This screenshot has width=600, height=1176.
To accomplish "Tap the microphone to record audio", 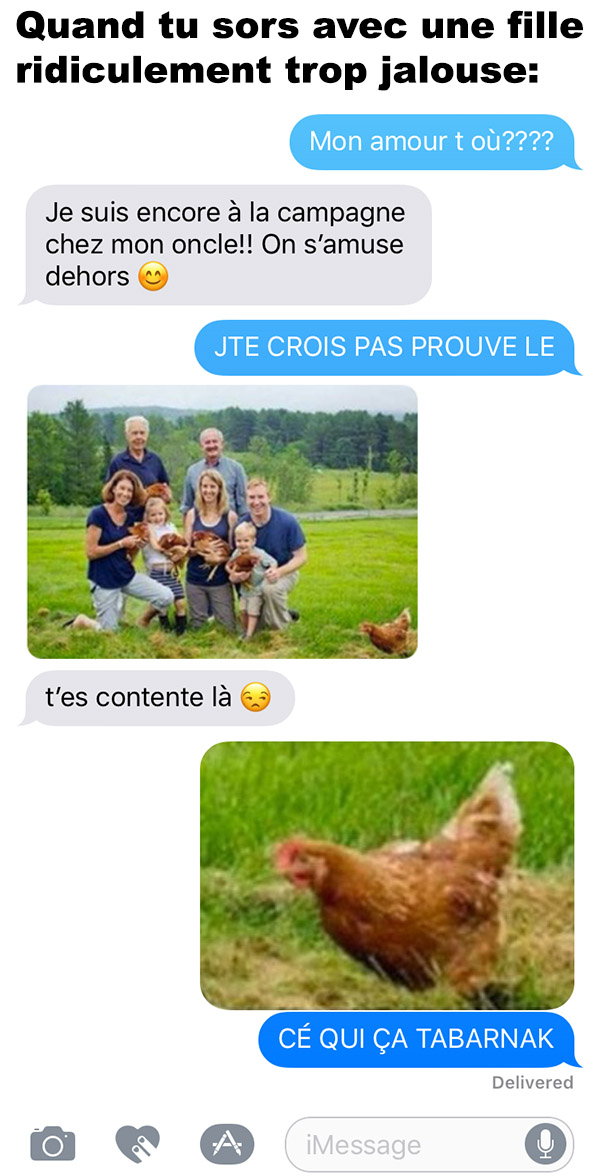I will click(545, 1144).
